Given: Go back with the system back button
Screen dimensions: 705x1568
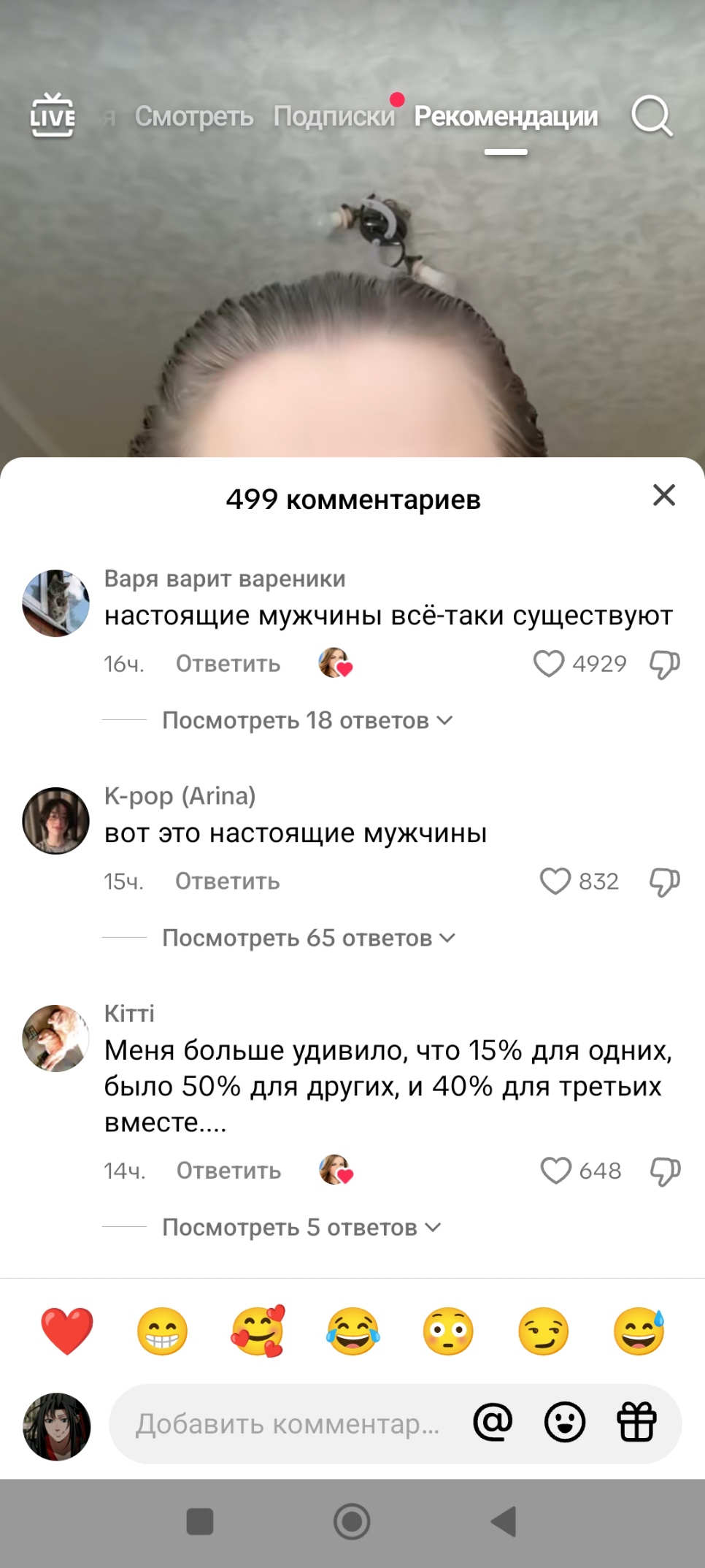Looking at the screenshot, I should 504,1522.
